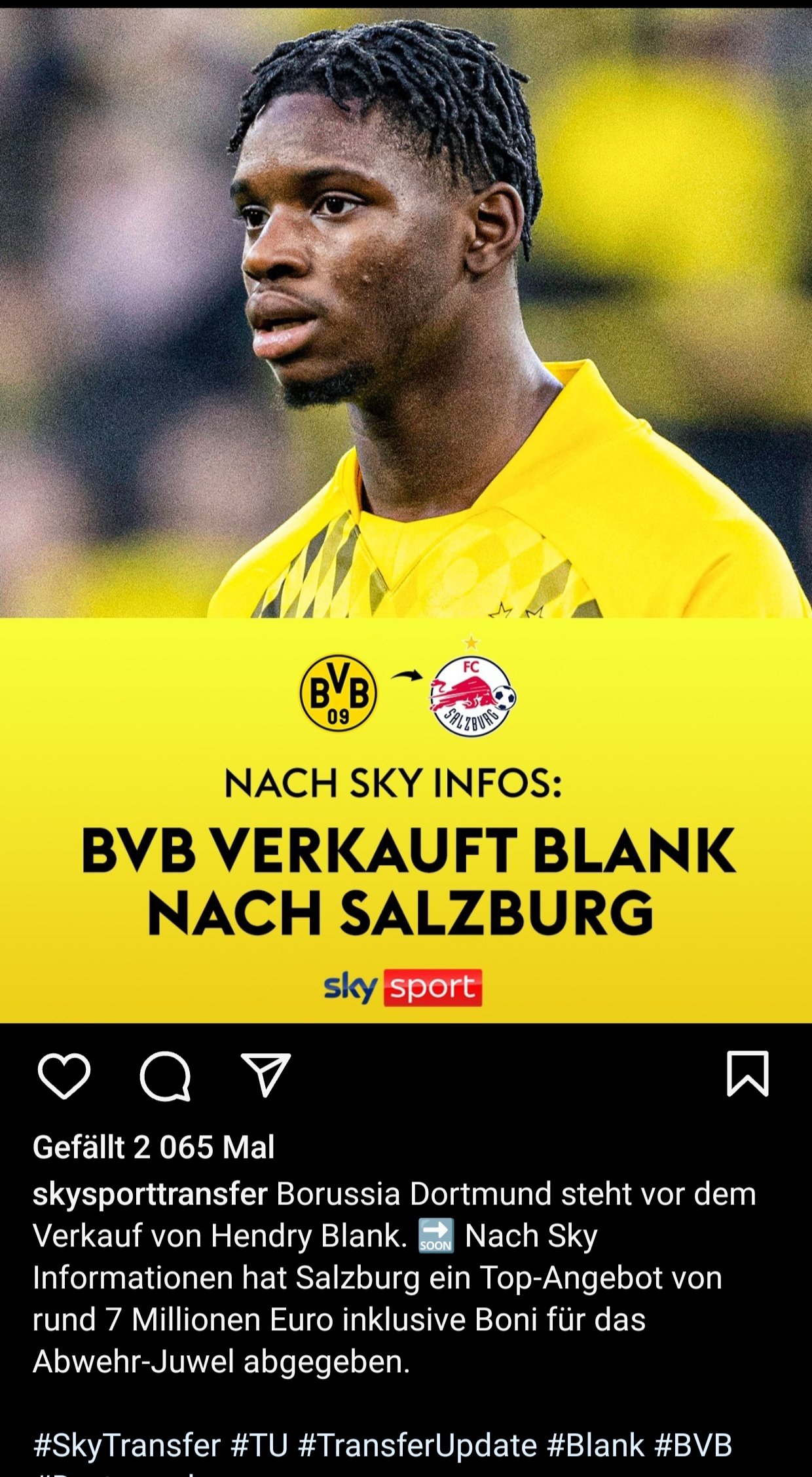812x1477 pixels.
Task: Open comments on this post
Action: (x=165, y=1075)
